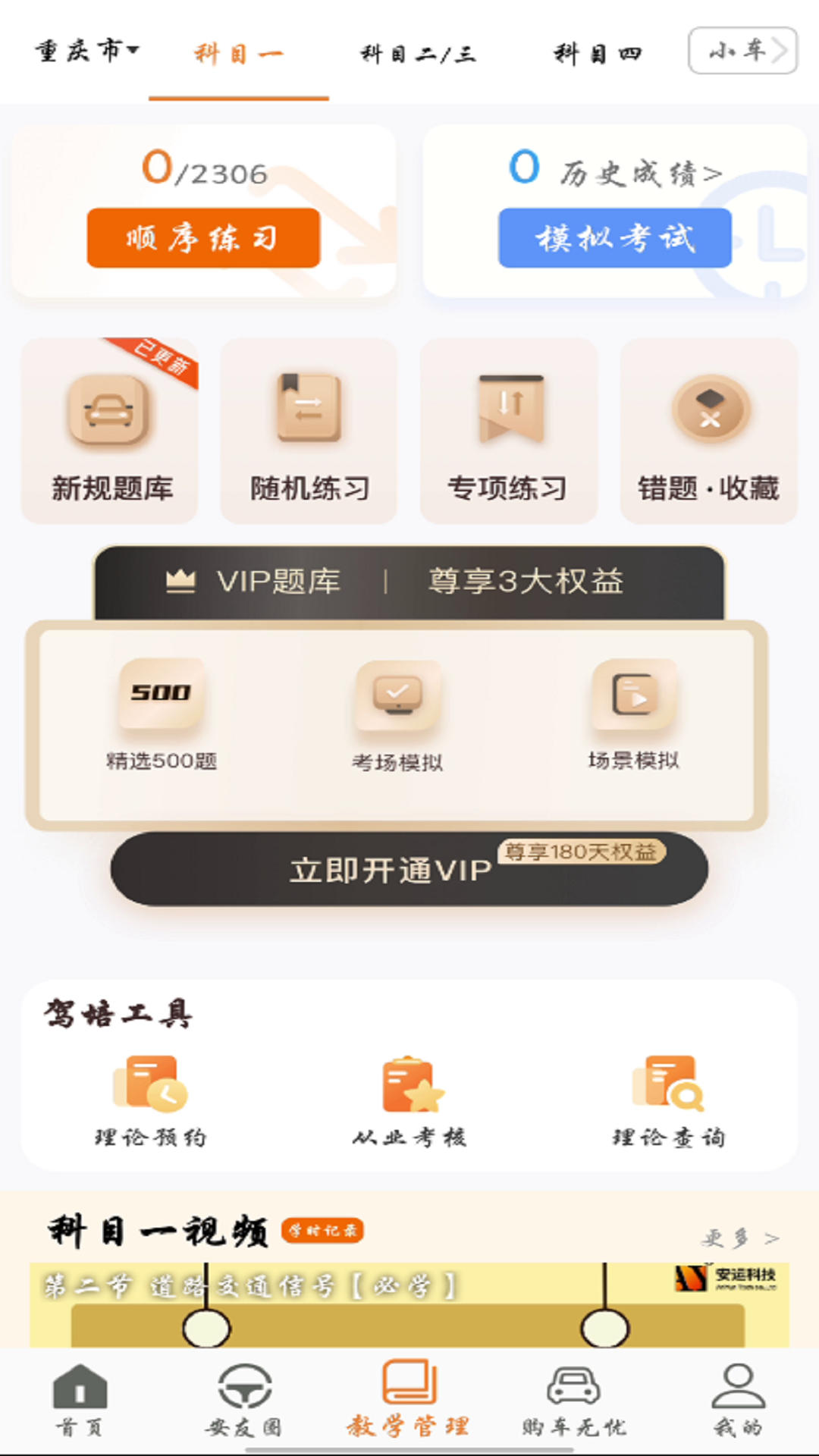Open the 从业考核 tool
Viewport: 819px width, 1456px height.
tap(409, 1100)
